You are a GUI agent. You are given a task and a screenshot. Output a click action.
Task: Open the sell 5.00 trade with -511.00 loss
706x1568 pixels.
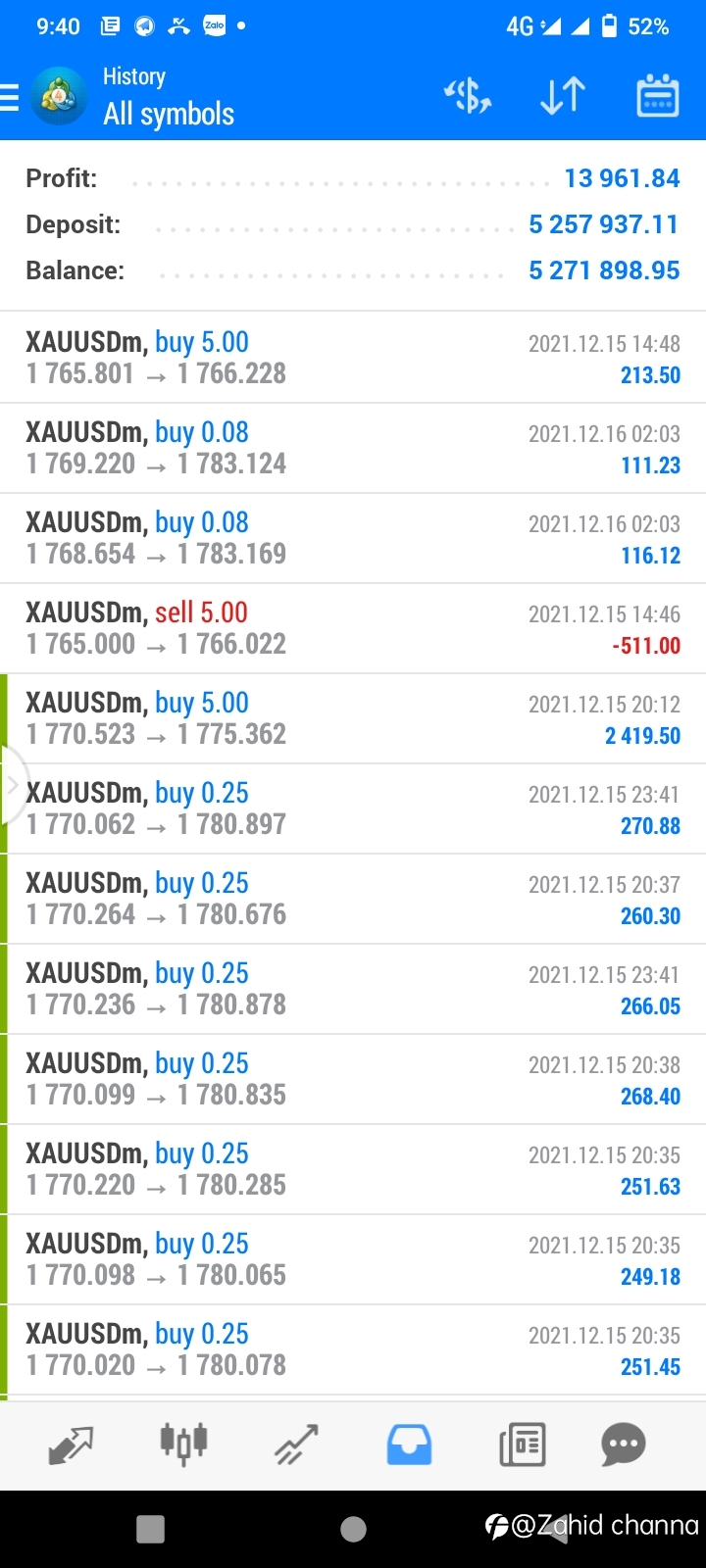[353, 628]
